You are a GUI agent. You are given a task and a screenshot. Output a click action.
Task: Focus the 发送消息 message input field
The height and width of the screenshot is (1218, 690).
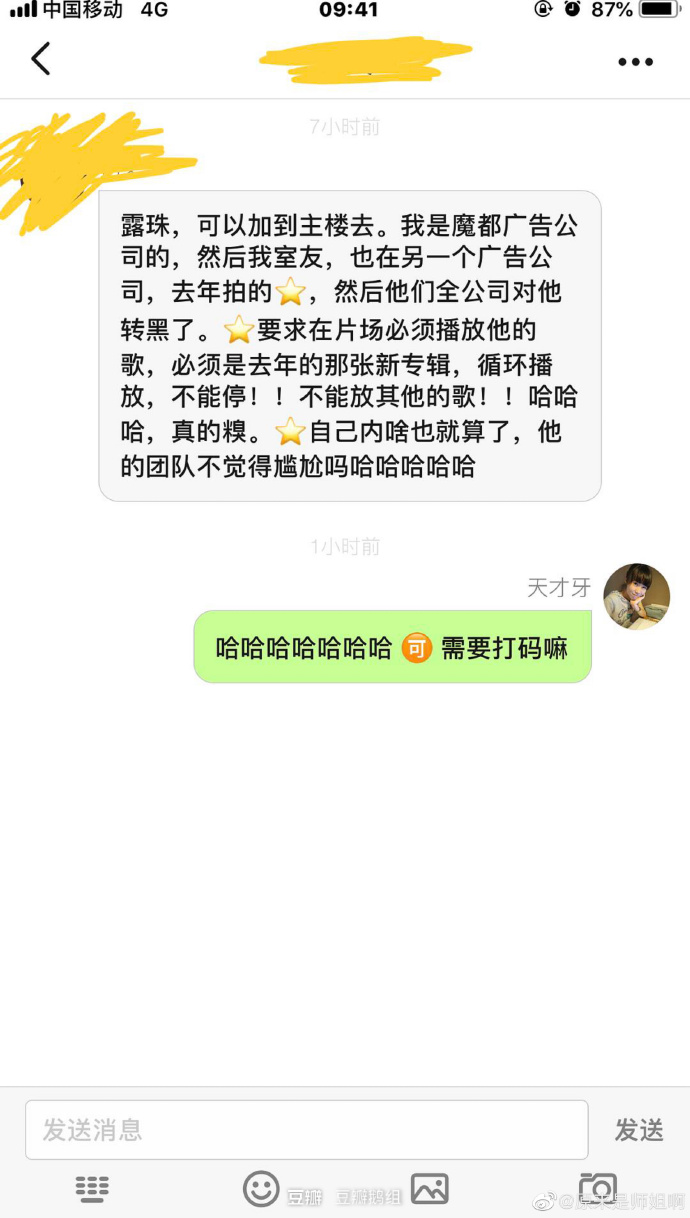[306, 1130]
